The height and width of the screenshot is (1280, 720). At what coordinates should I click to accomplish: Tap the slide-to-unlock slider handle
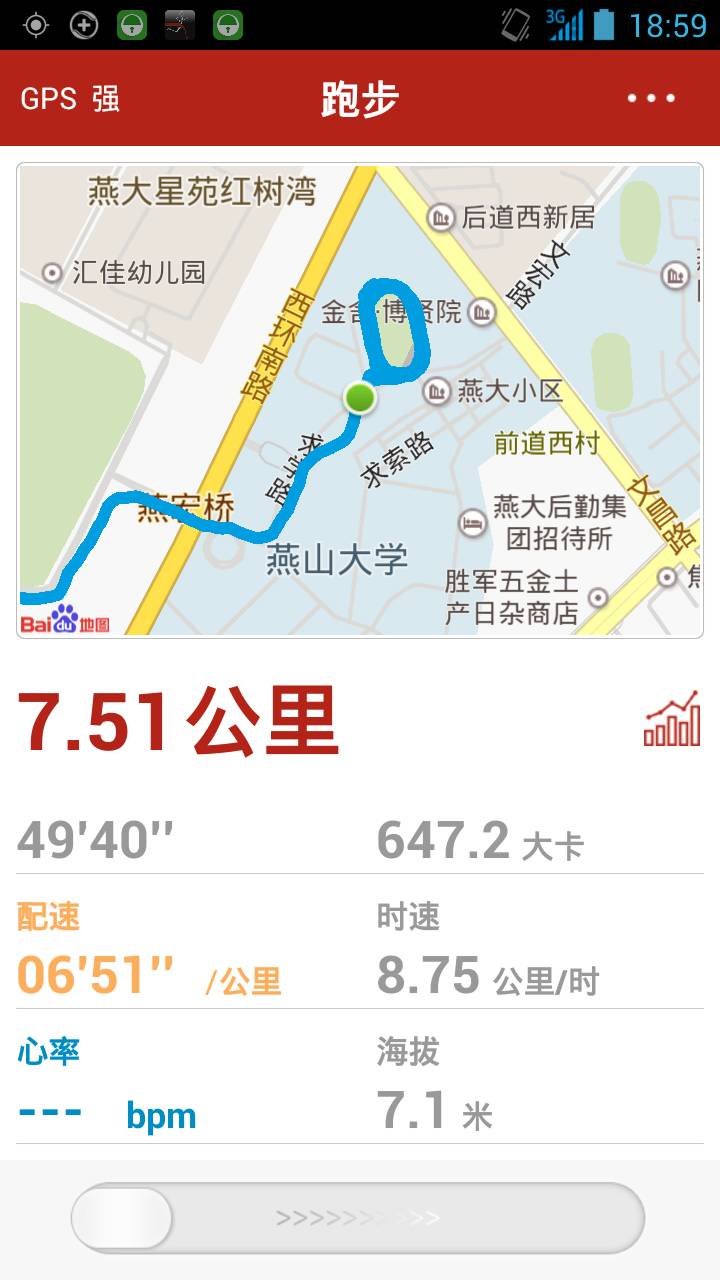click(123, 1218)
